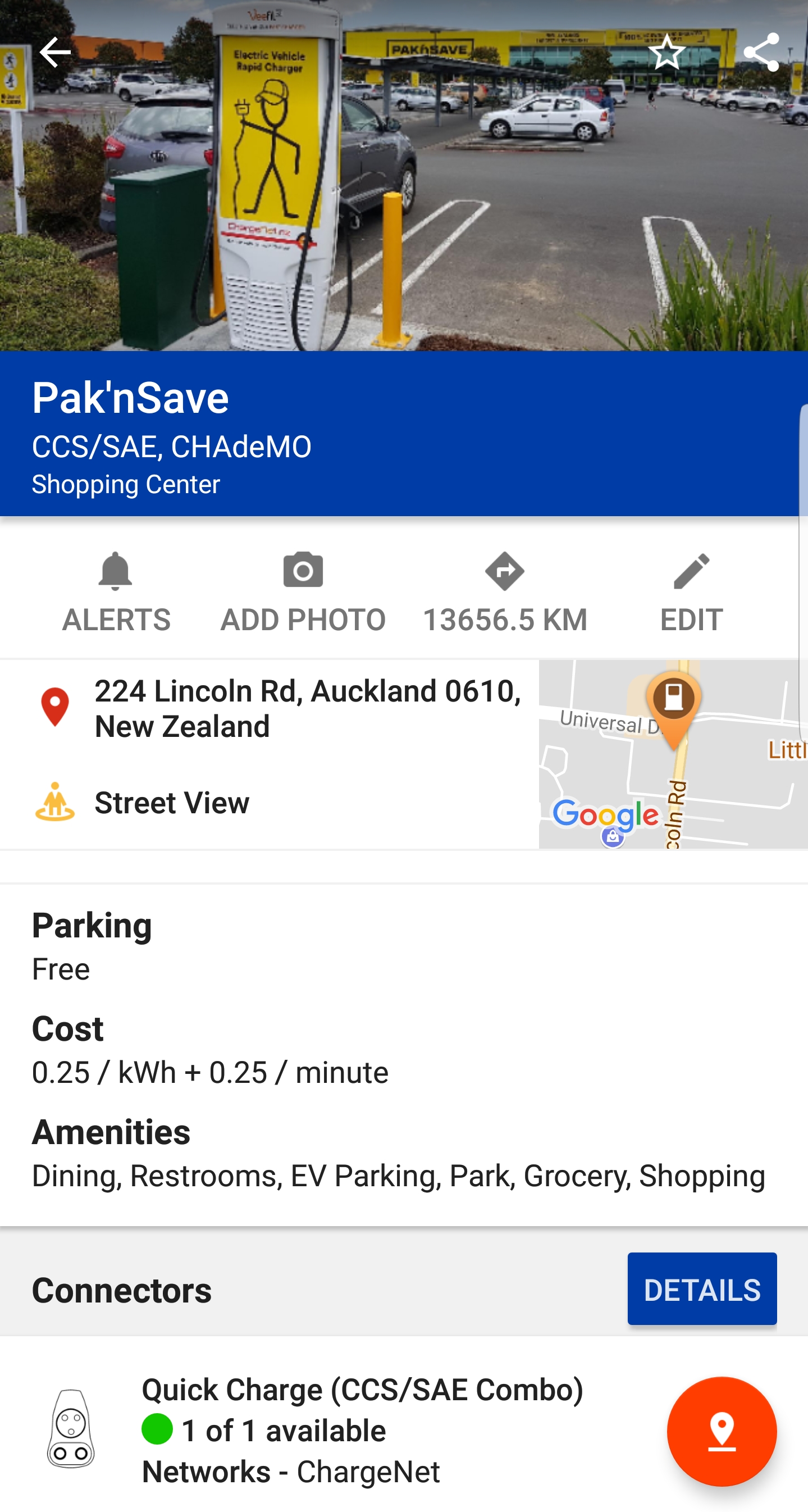
Task: Tap the orange check-in pin button
Action: point(722,1431)
